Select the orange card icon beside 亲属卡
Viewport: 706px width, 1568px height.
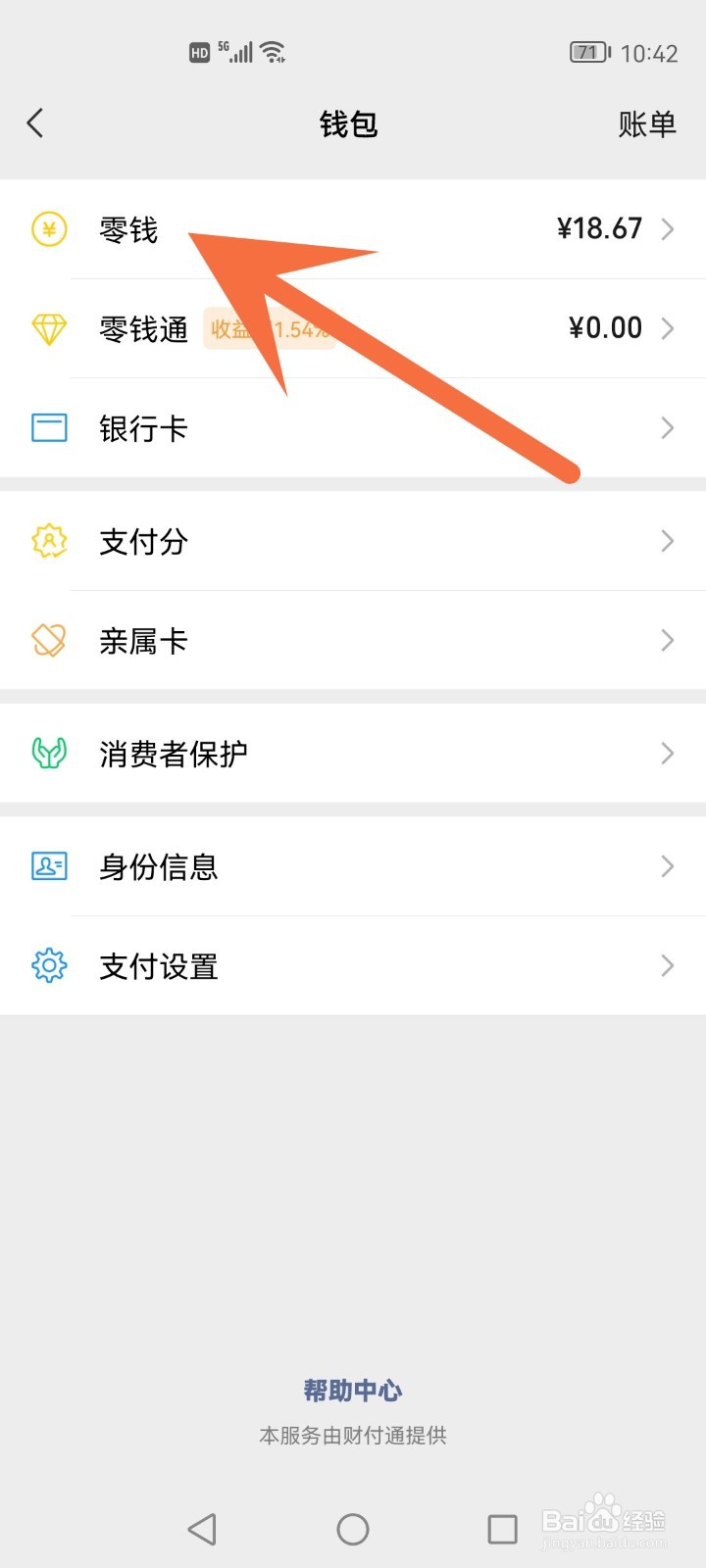pos(48,640)
